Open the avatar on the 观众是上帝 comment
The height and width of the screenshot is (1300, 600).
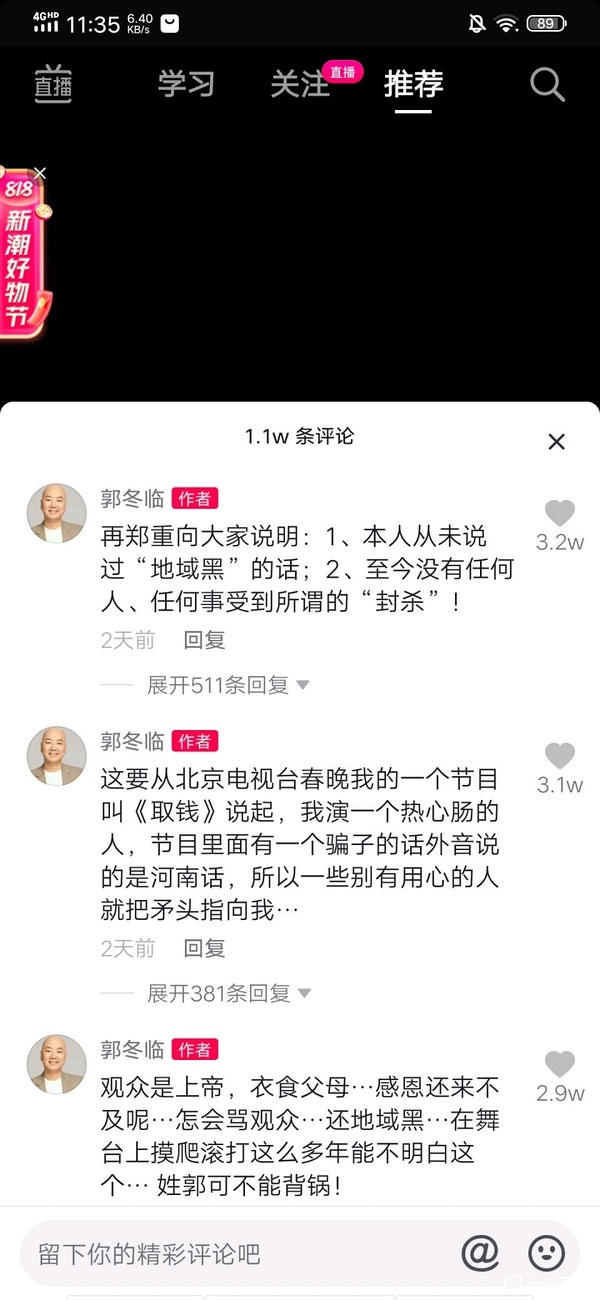56,1064
